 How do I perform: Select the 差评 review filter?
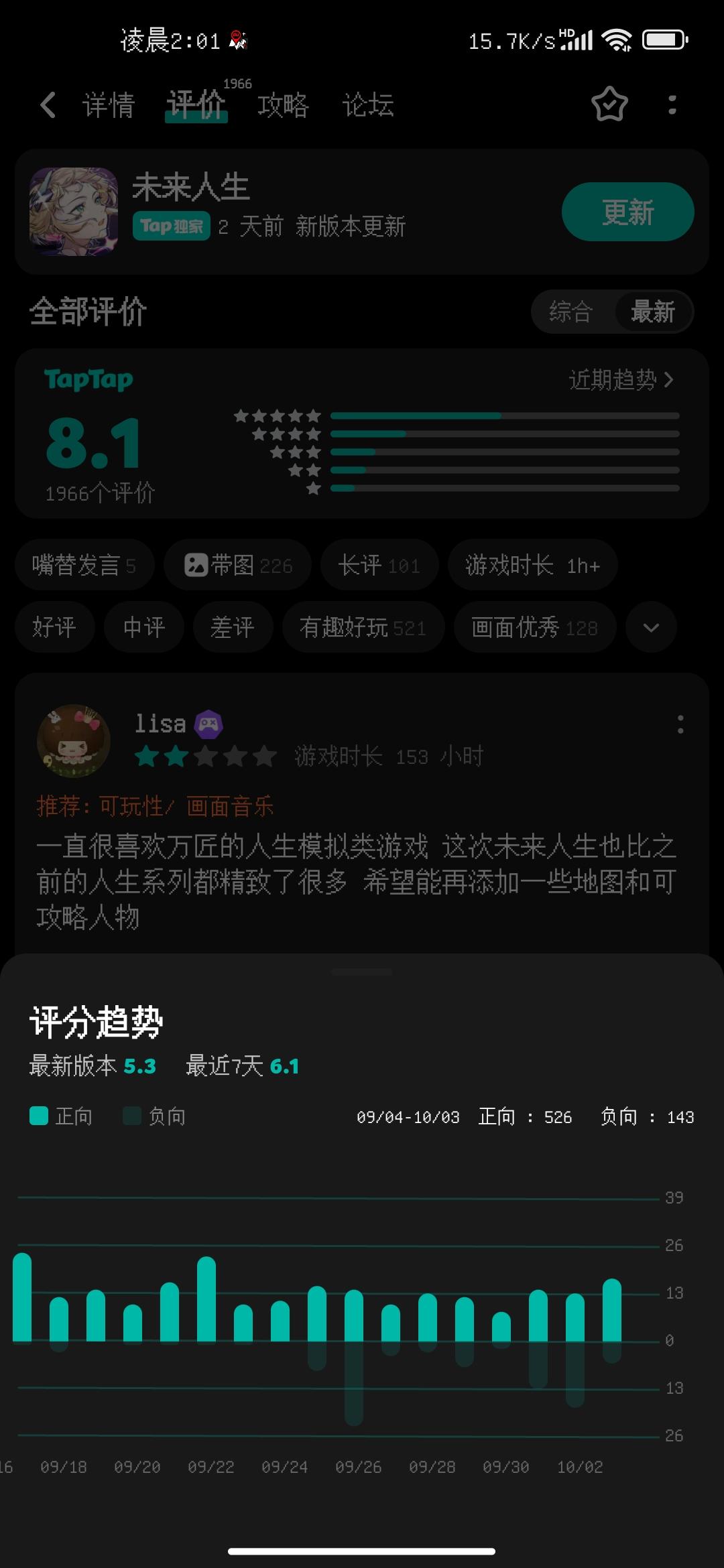pos(233,627)
